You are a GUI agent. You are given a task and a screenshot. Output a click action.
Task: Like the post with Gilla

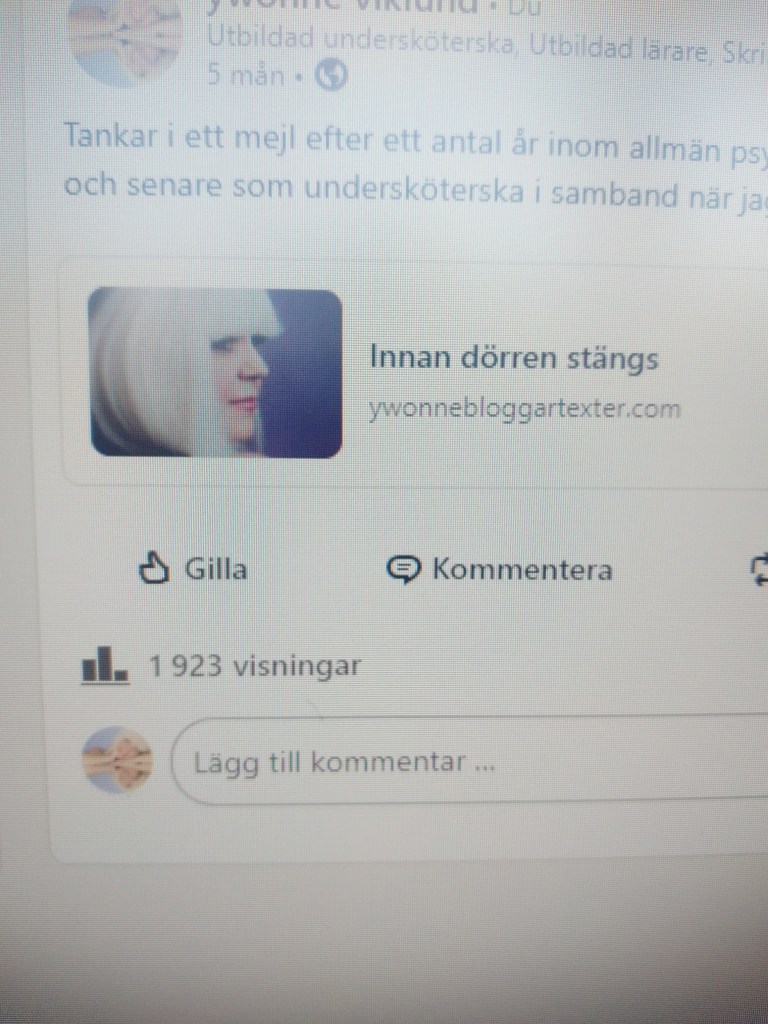point(192,570)
